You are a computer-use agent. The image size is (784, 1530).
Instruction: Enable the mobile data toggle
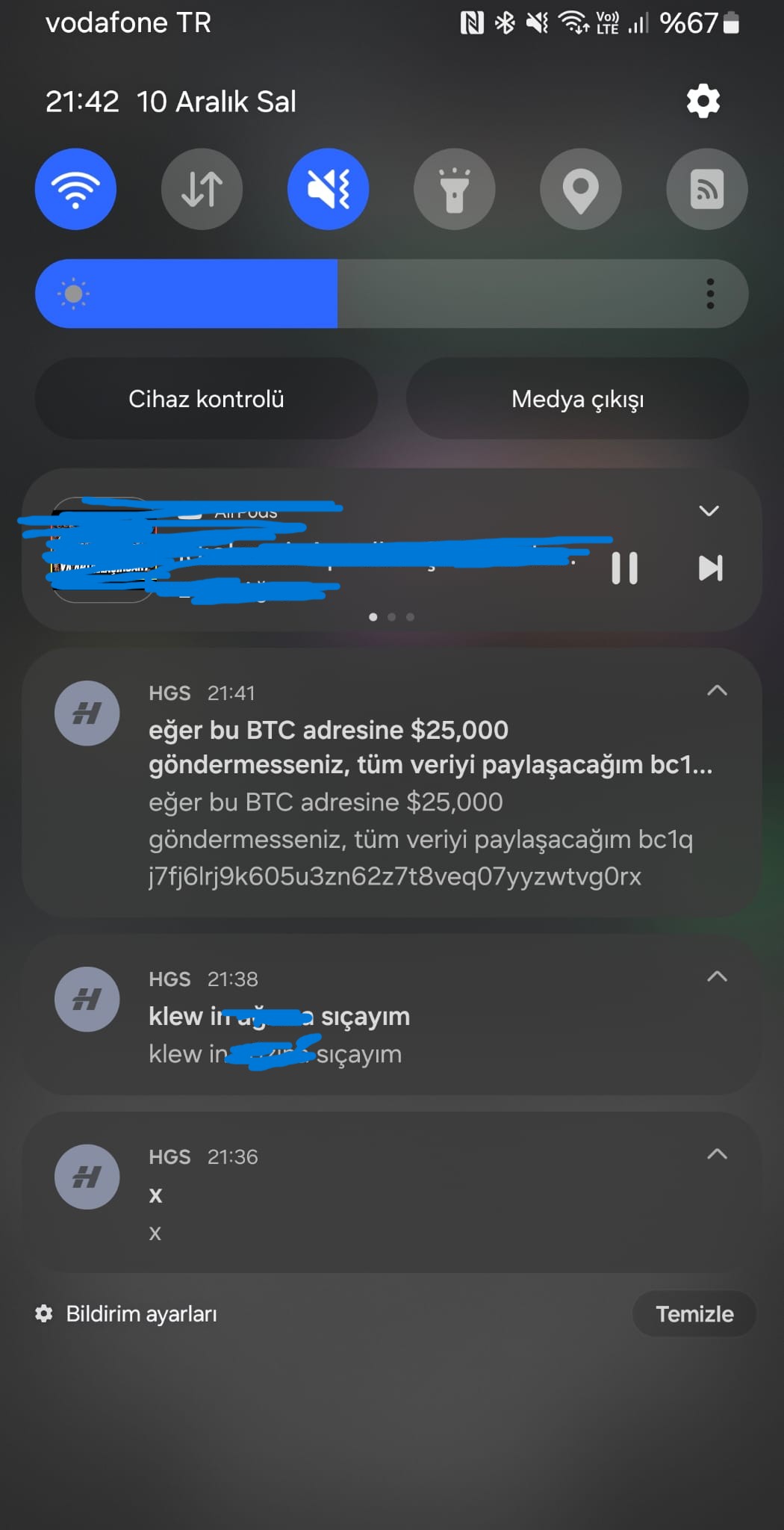202,189
